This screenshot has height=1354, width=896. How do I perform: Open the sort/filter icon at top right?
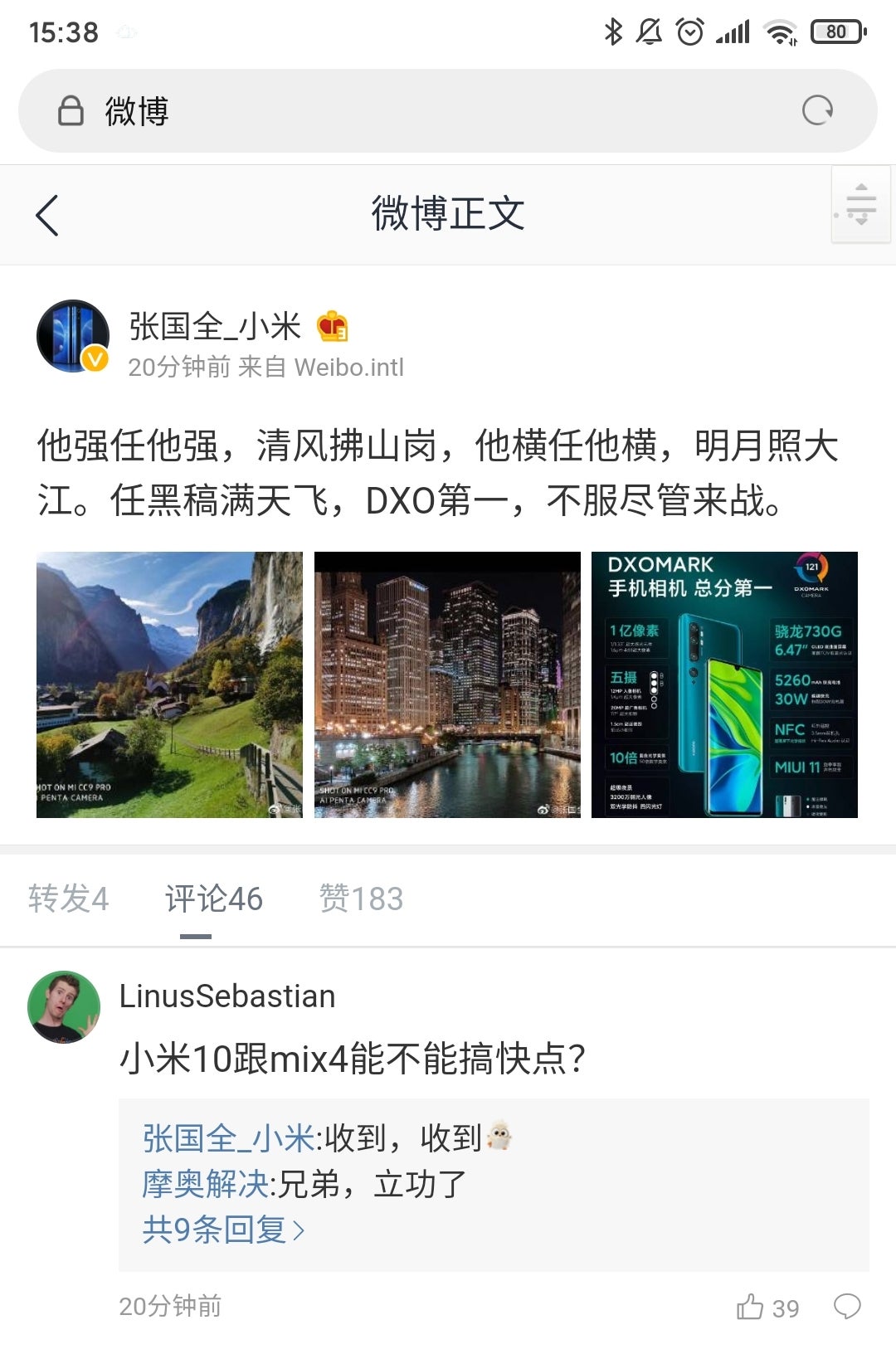[x=859, y=207]
